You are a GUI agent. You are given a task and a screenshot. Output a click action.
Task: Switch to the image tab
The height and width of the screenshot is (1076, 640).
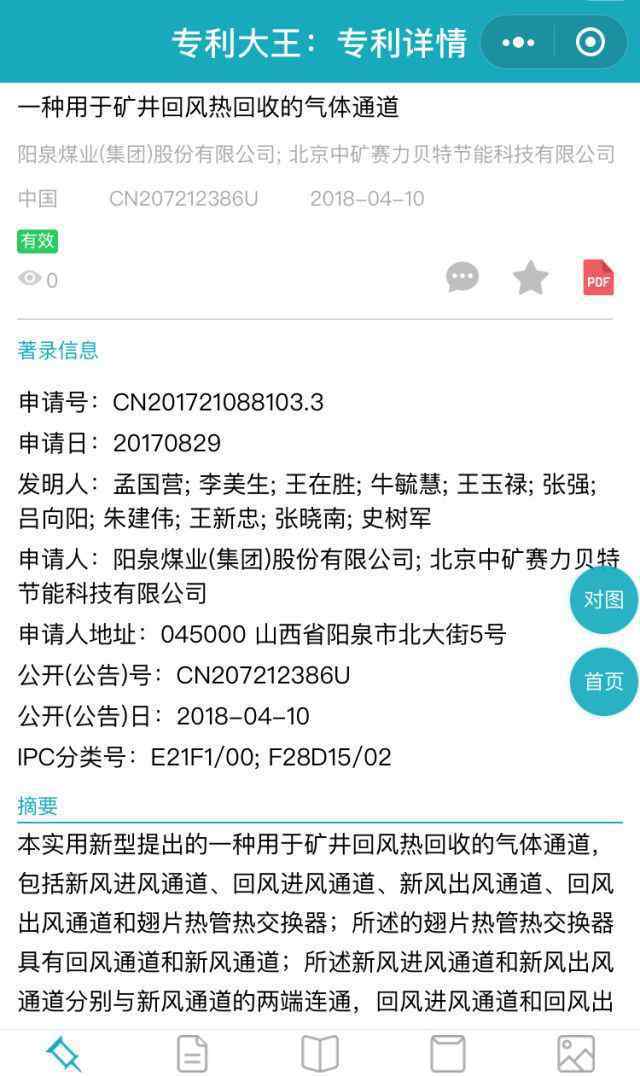[576, 1053]
